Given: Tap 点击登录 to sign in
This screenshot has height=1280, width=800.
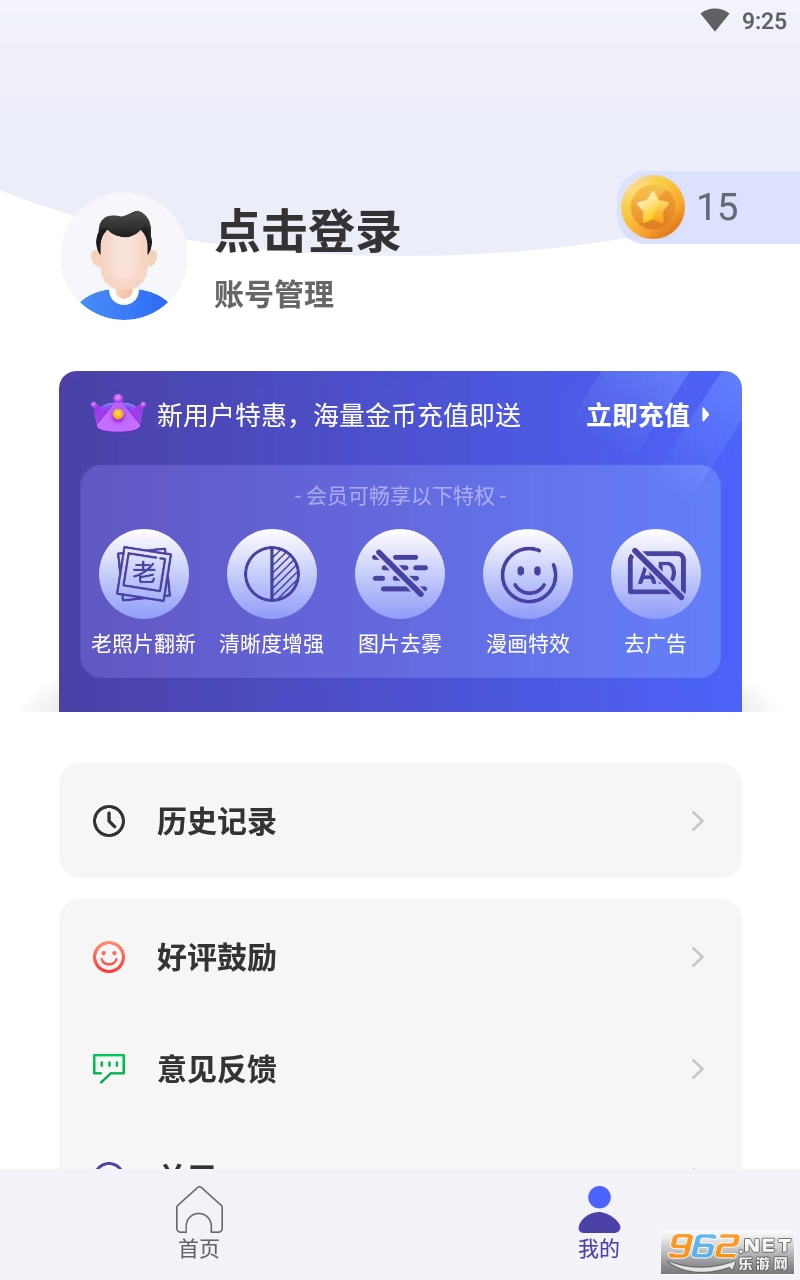Looking at the screenshot, I should click(x=308, y=232).
